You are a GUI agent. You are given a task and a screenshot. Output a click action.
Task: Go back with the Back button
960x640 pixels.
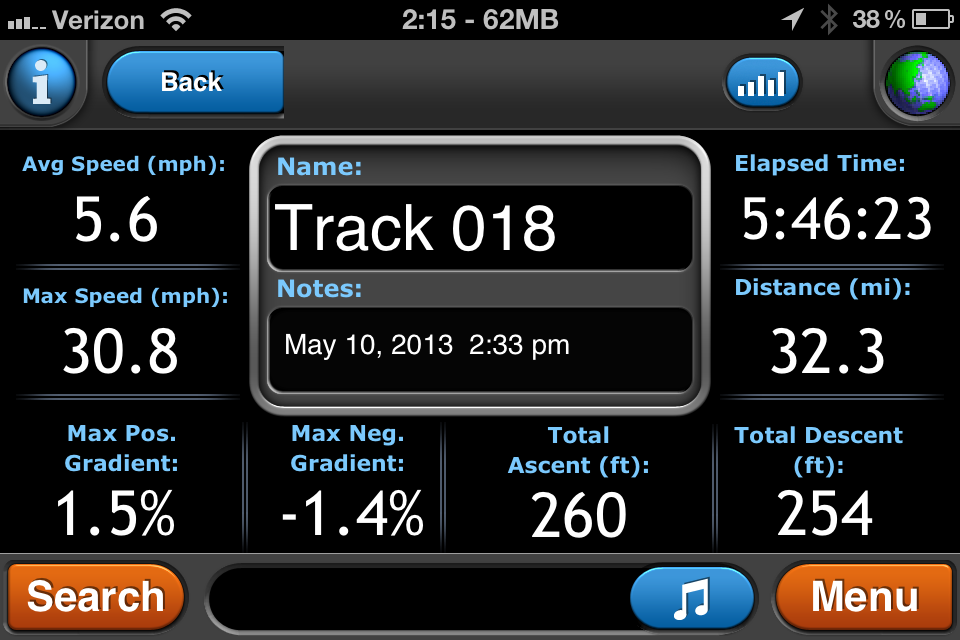click(x=193, y=81)
